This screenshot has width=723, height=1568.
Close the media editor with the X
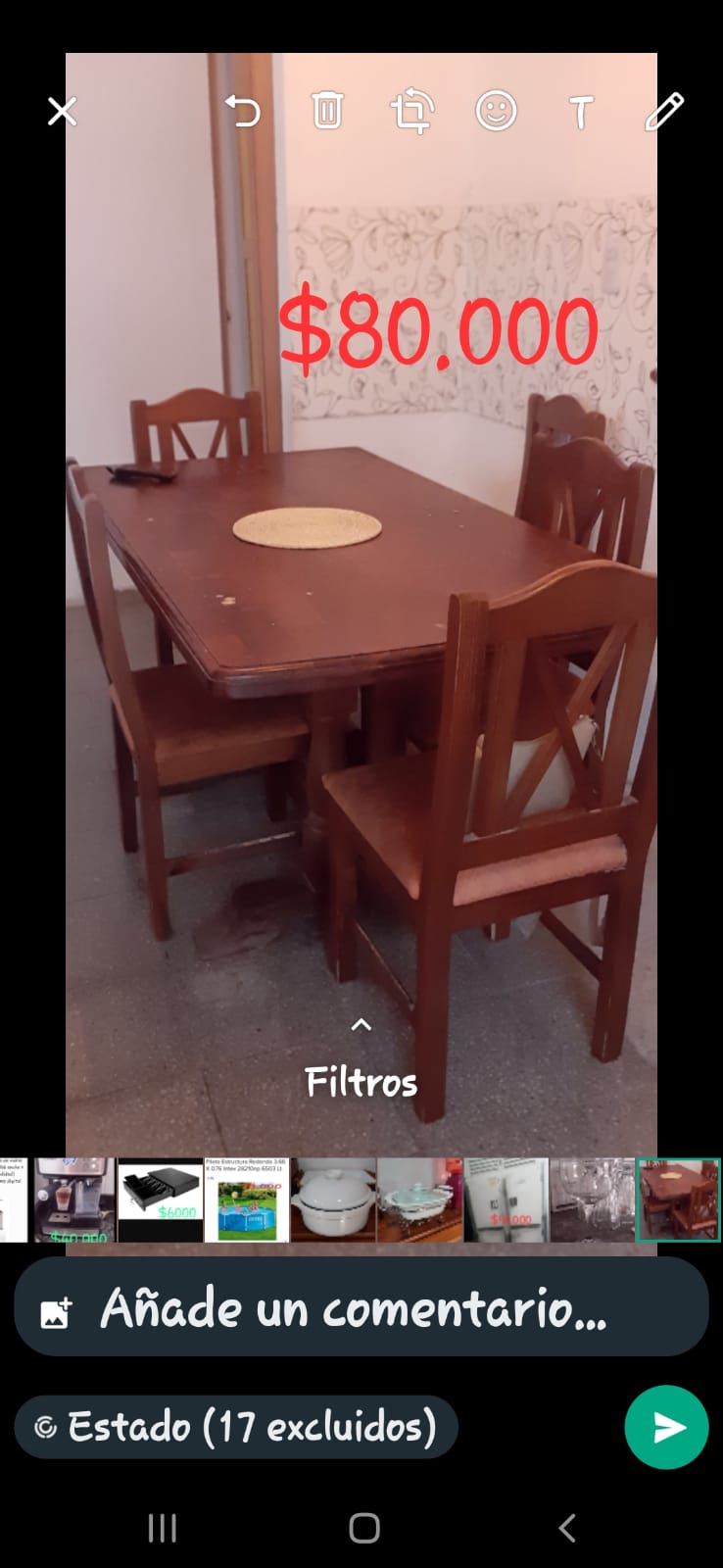pos(63,112)
